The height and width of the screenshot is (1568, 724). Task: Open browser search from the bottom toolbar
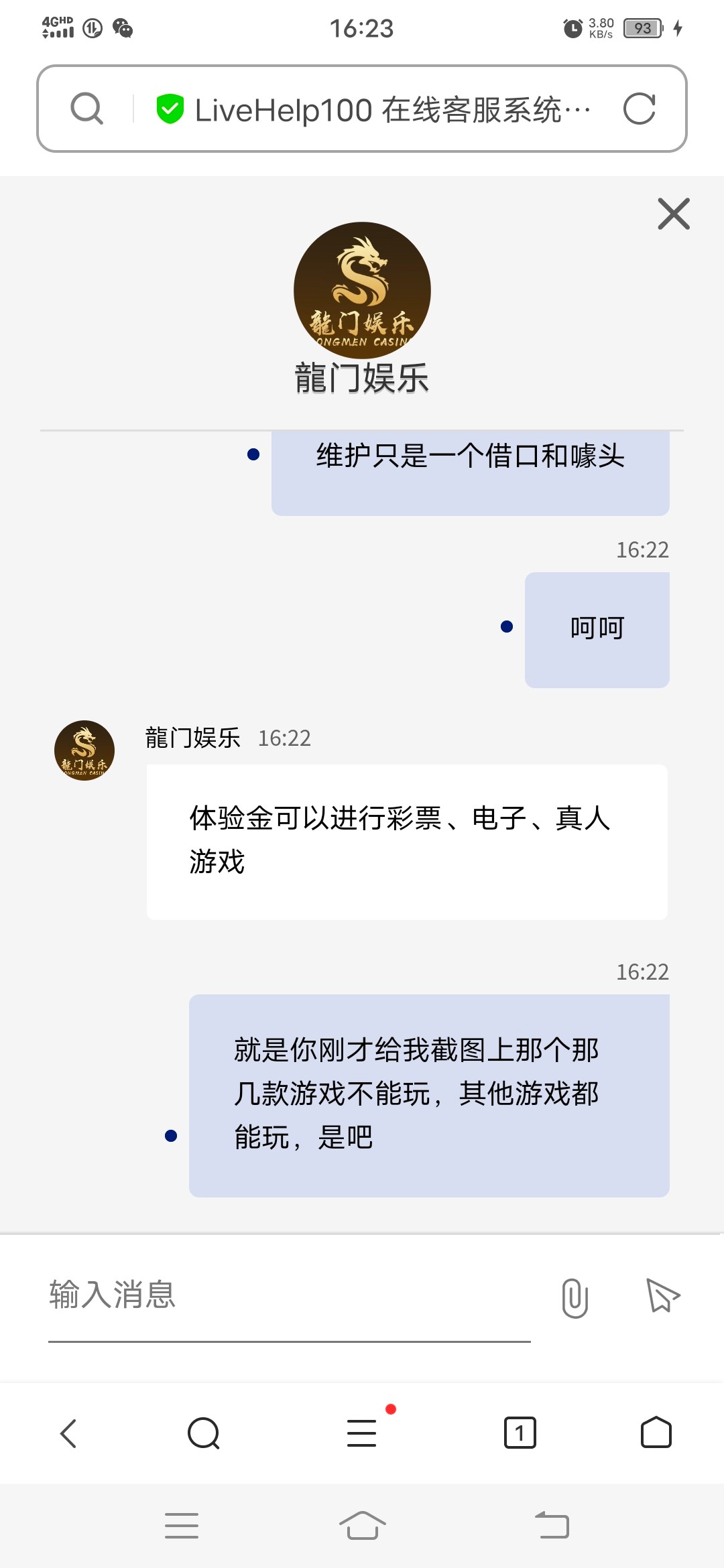[x=204, y=1433]
